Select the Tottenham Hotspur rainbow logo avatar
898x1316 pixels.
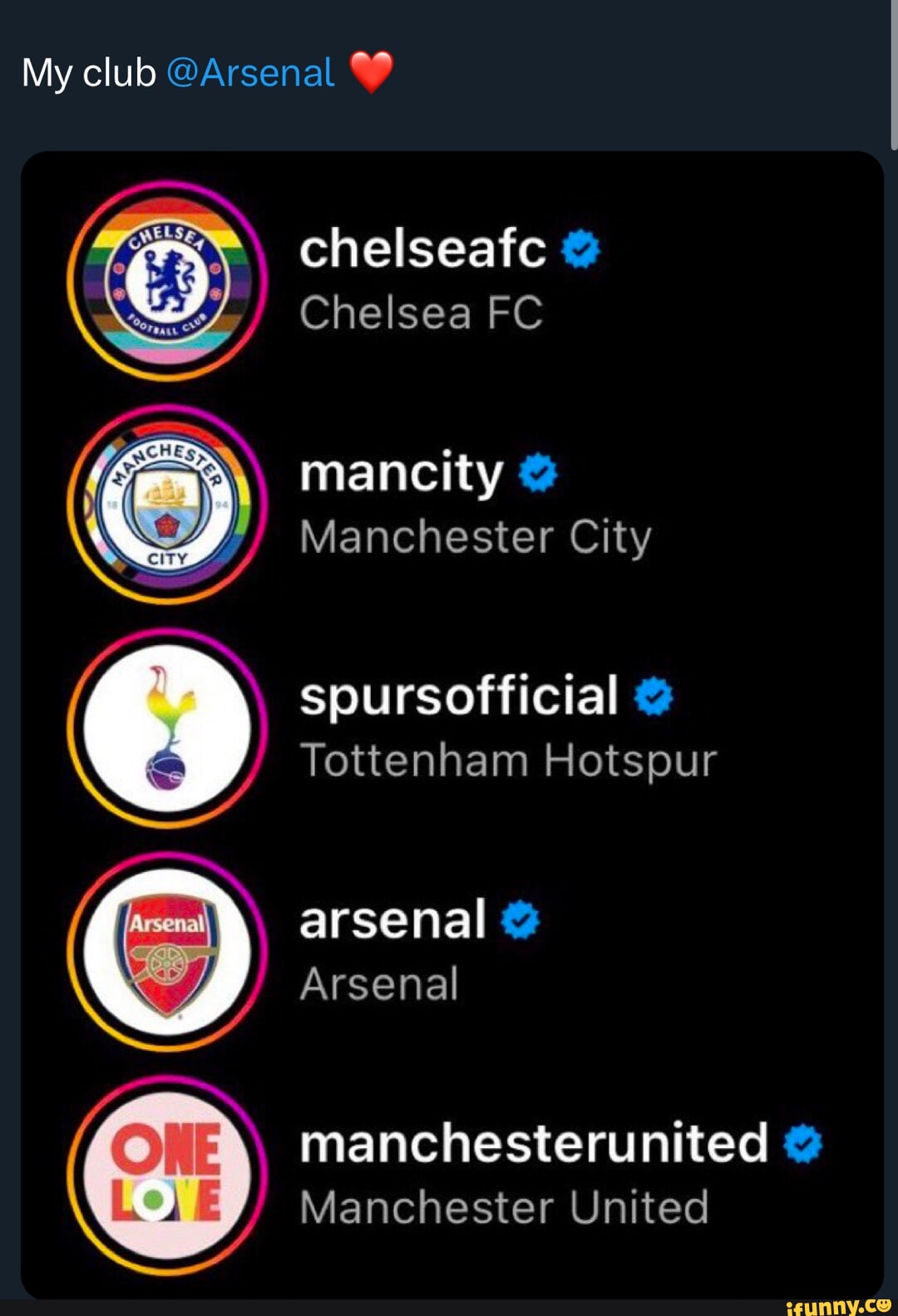166,727
